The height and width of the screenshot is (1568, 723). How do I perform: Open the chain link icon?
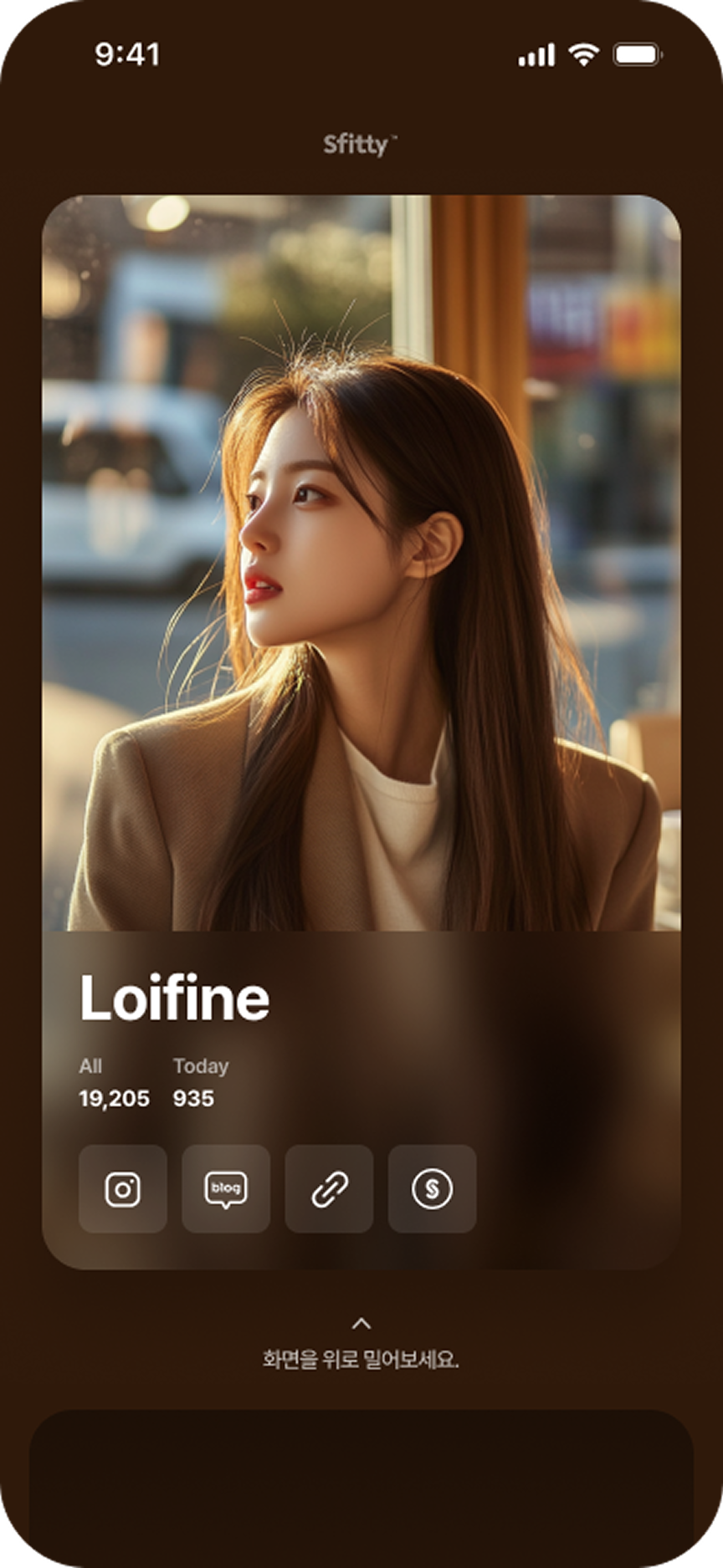(x=329, y=1188)
